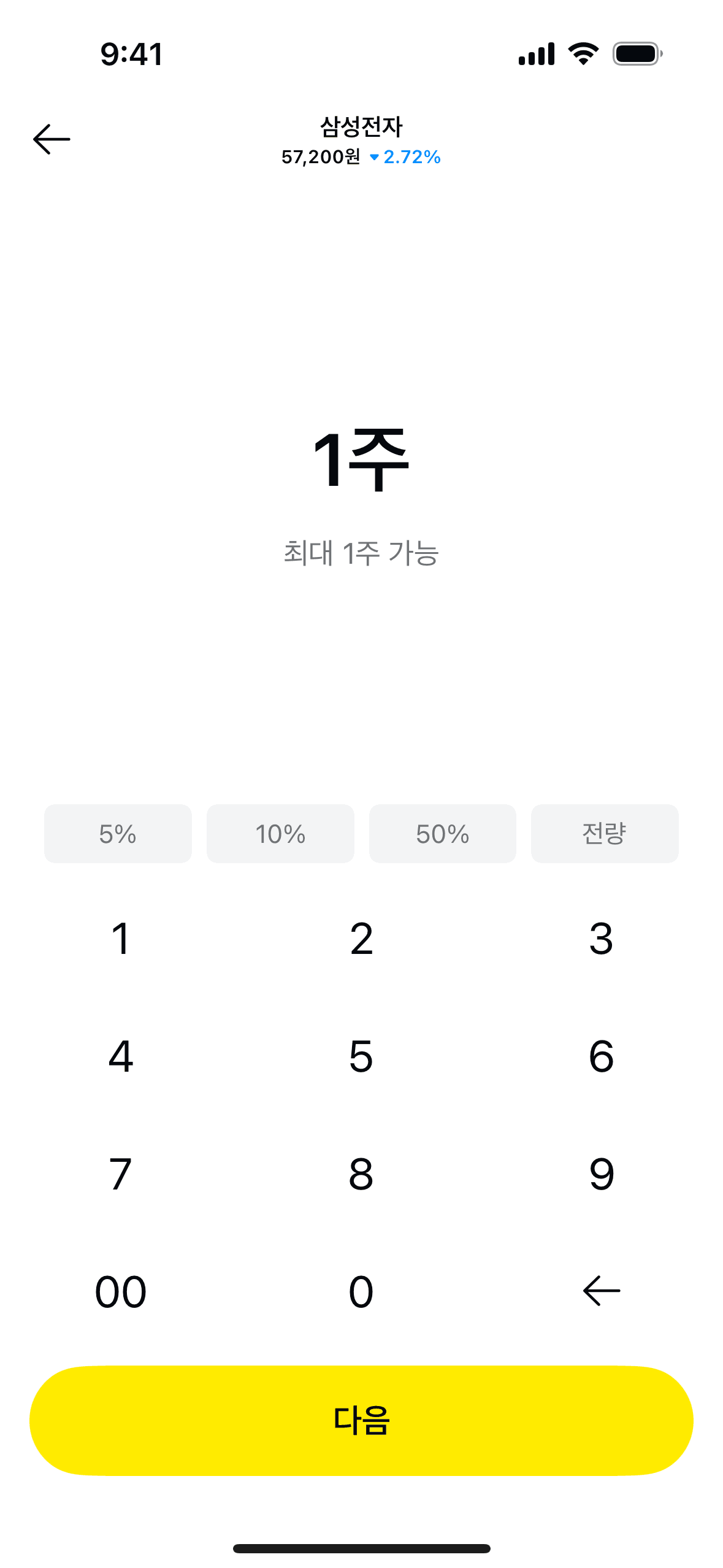Enter a single 0 on the keypad
This screenshot has height=1568, width=723.
click(361, 1292)
